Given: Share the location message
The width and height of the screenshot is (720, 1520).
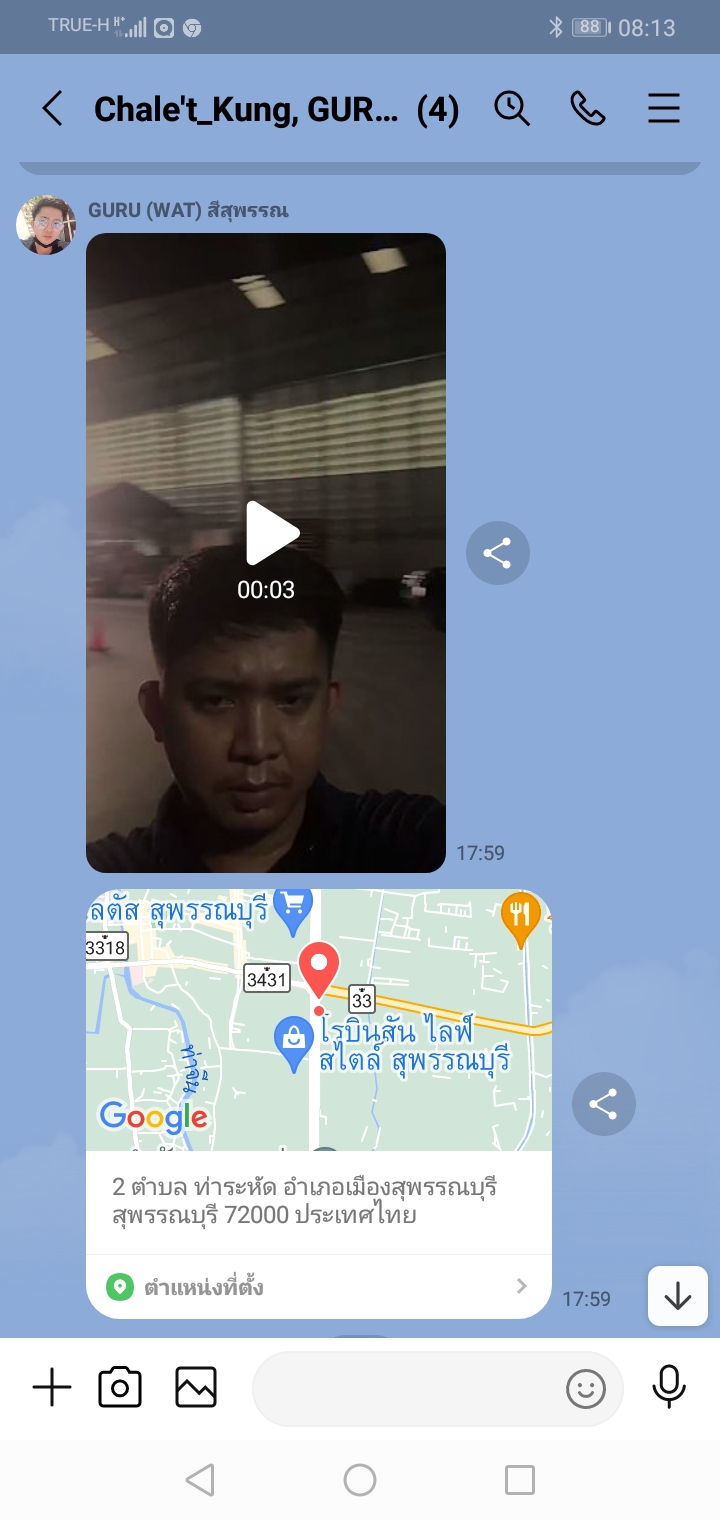Looking at the screenshot, I should coord(603,1104).
